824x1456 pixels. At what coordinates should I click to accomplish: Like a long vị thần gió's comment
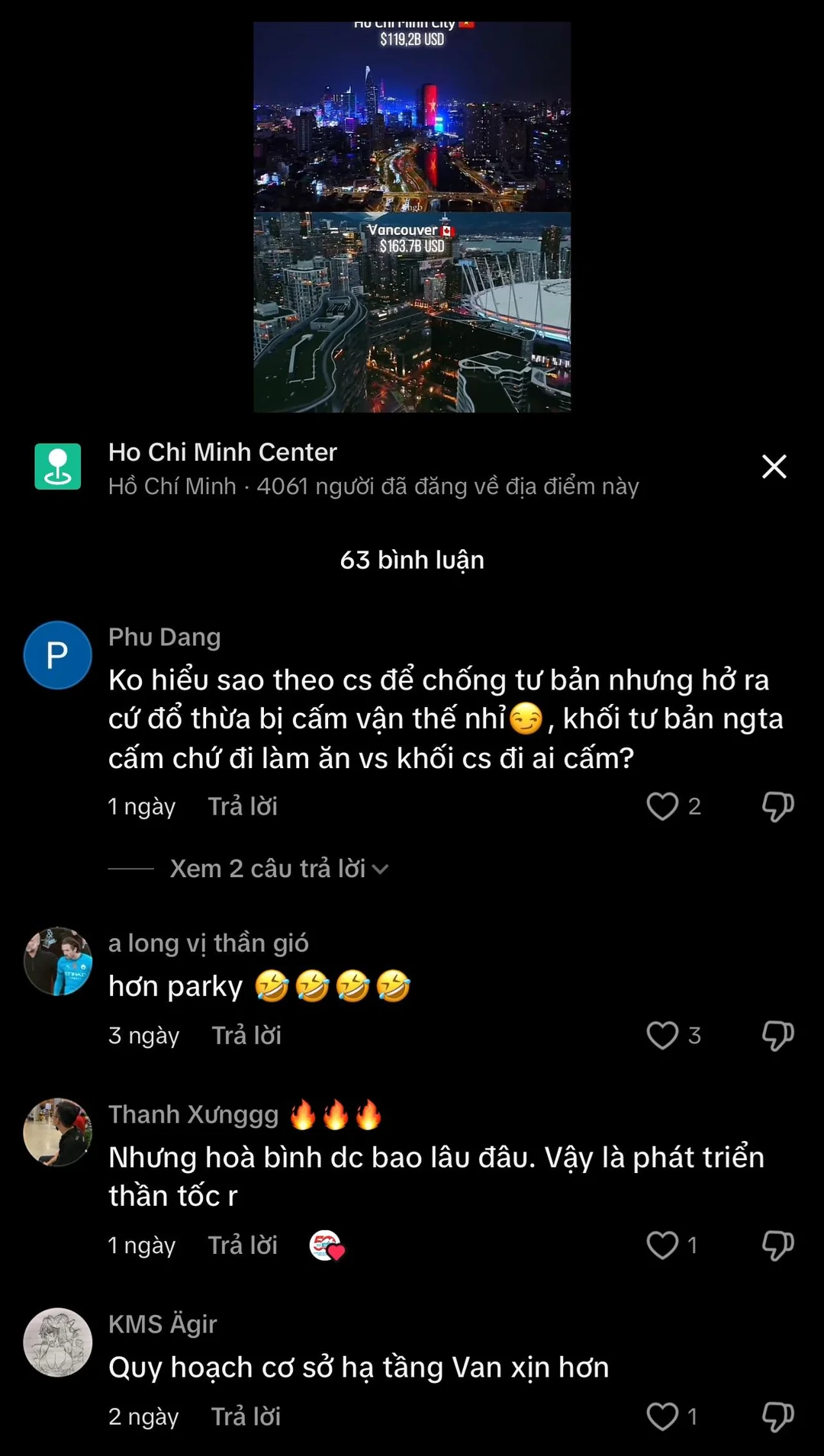click(x=662, y=1035)
